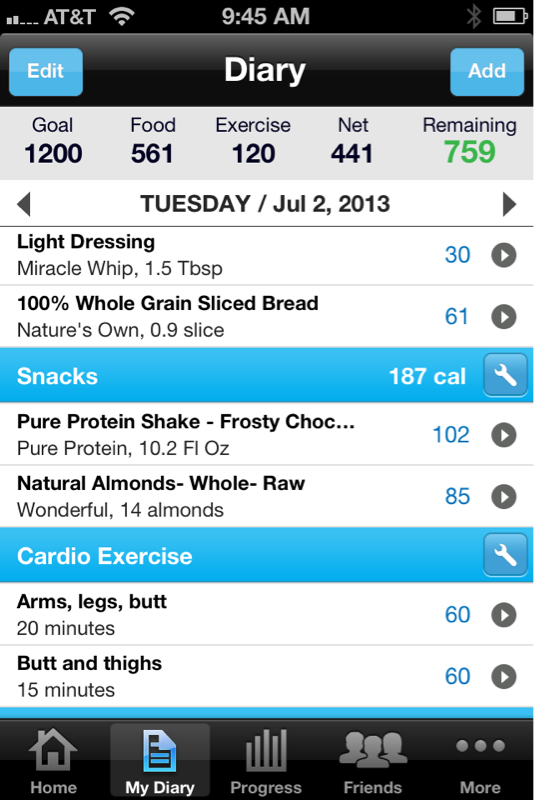Go to the previous day
The image size is (534, 800).
tap(23, 204)
